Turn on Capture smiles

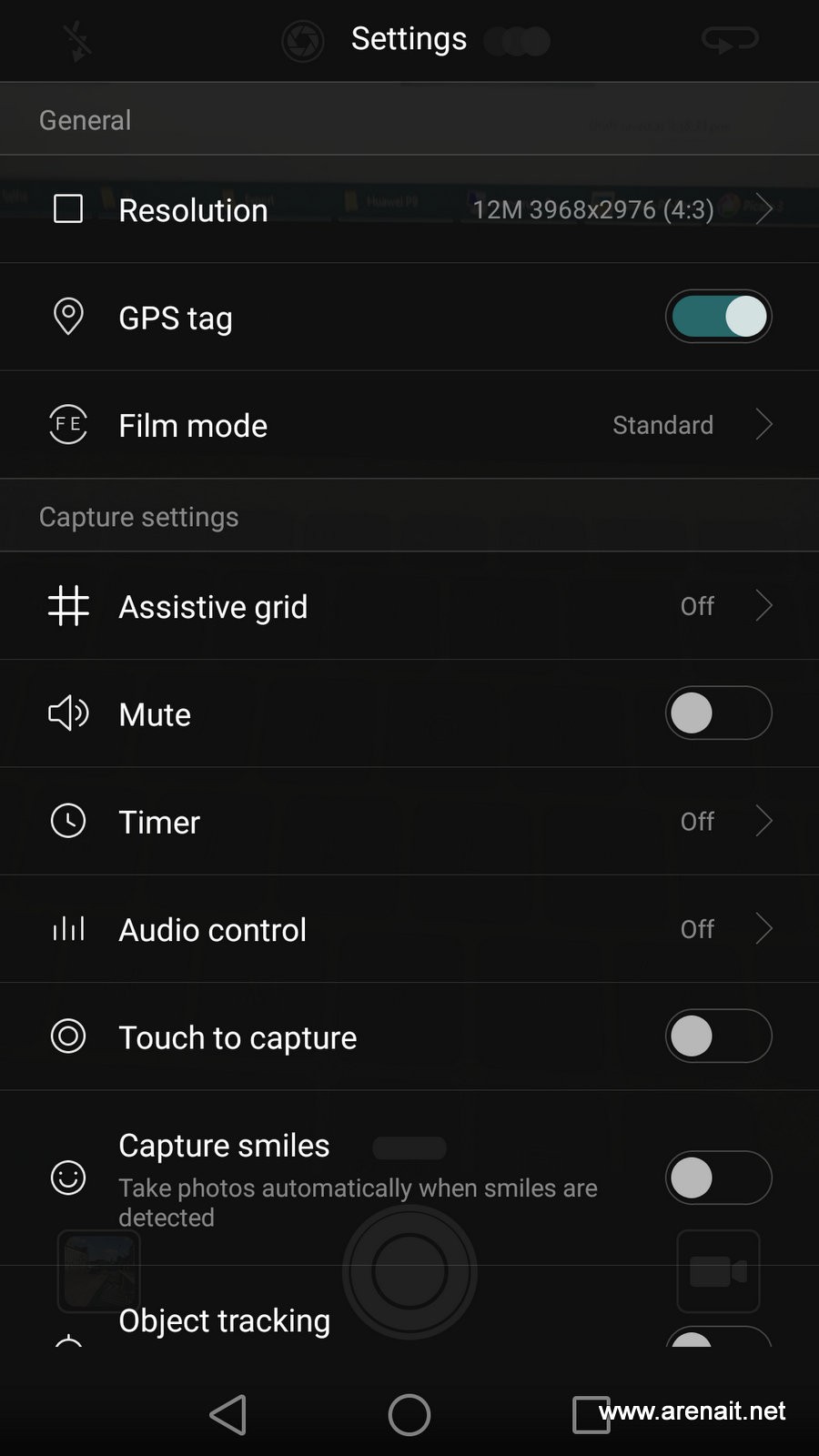(718, 1178)
